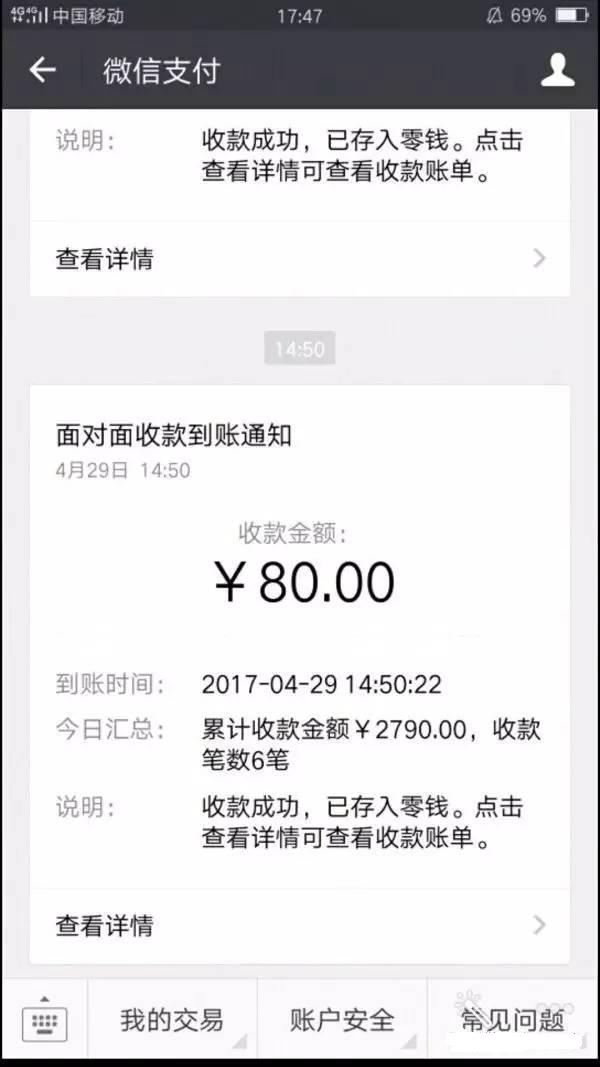Open the 我的交易 menu
The height and width of the screenshot is (1067, 600).
pos(172,1021)
